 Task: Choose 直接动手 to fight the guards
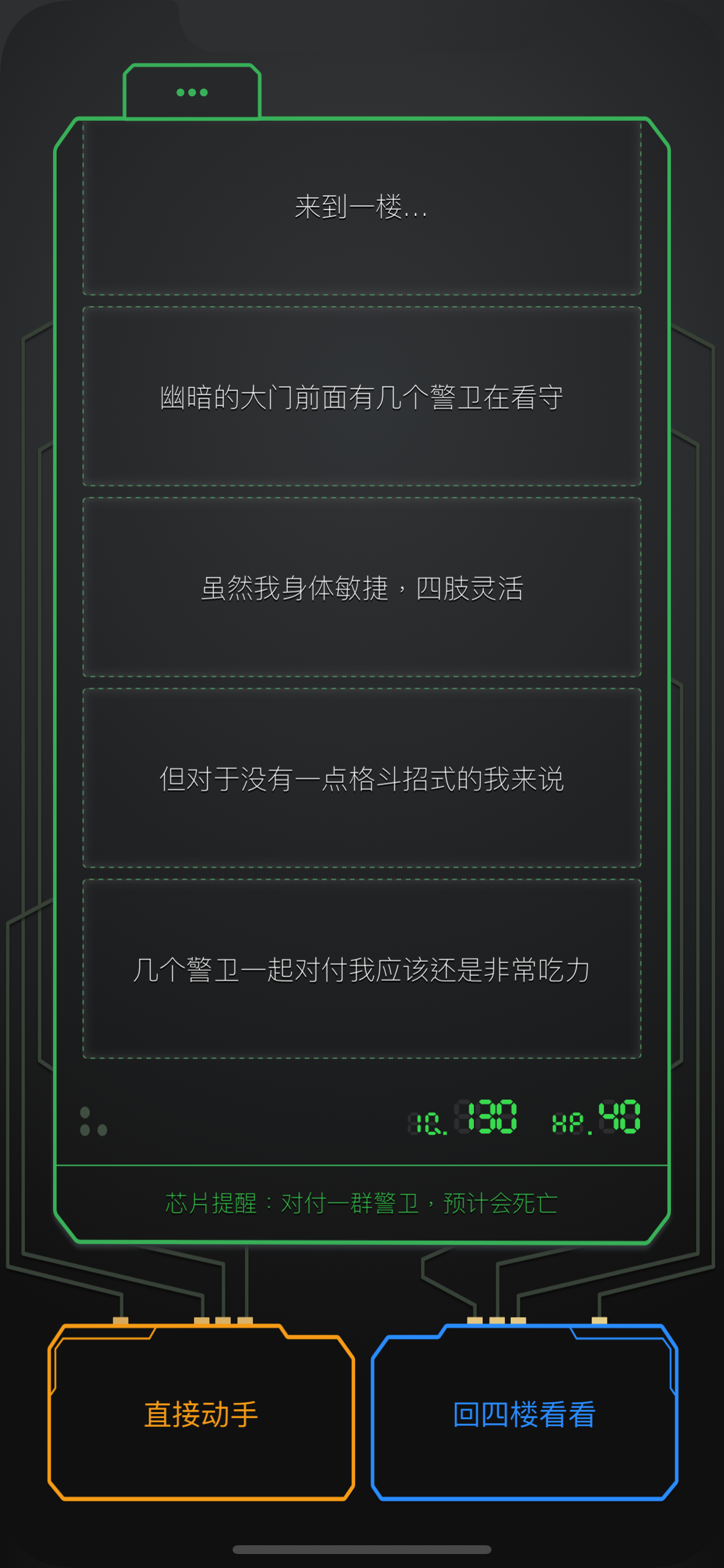(201, 1413)
